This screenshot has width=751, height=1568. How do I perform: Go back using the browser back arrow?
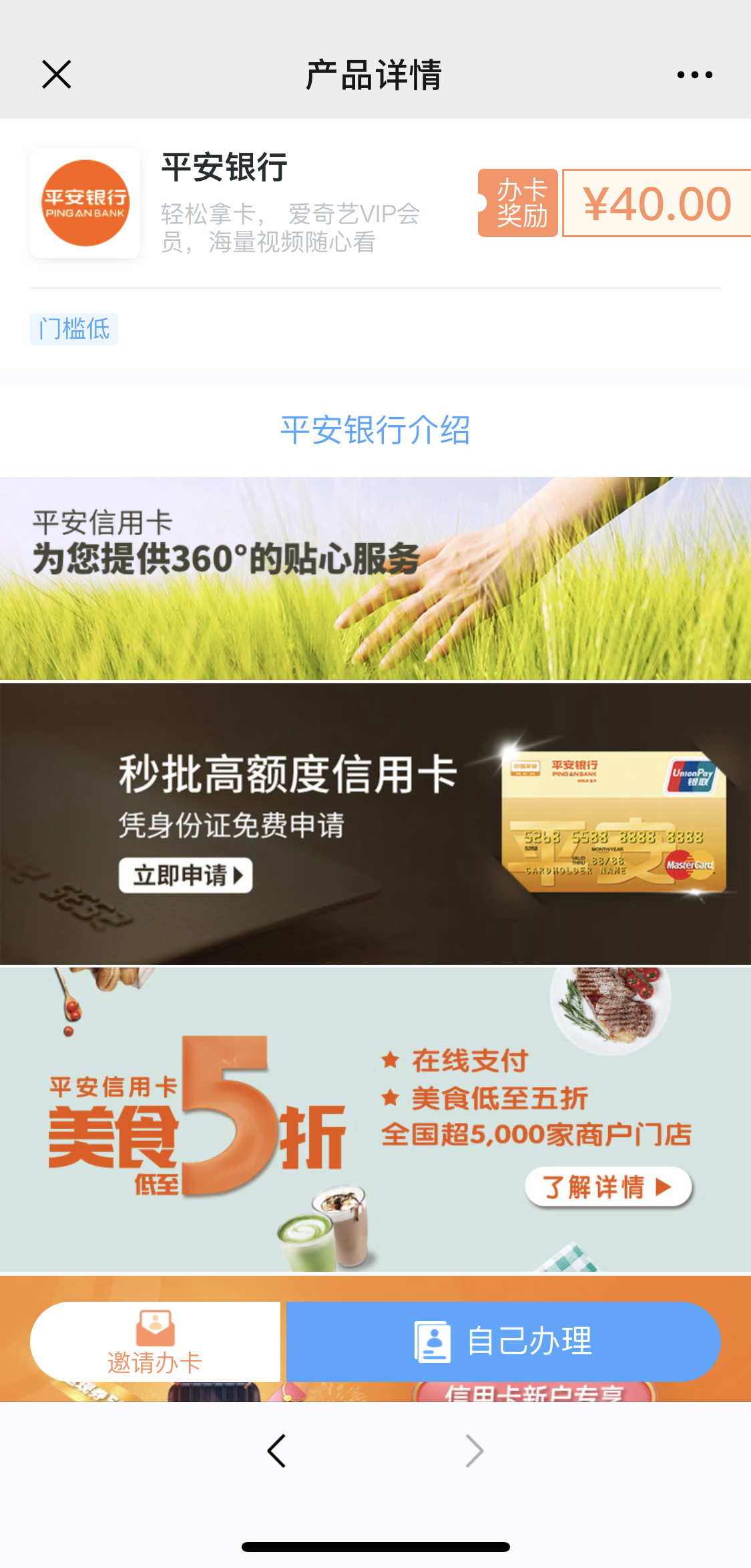pos(276,1451)
